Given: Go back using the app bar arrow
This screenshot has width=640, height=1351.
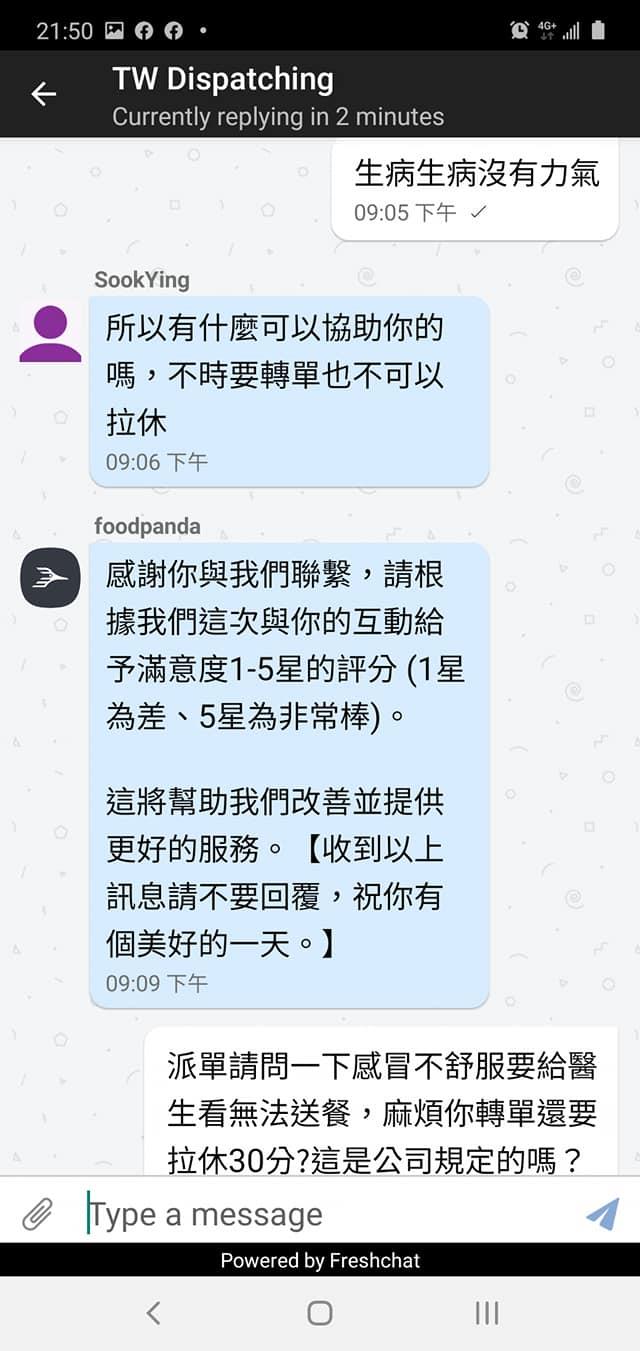Looking at the screenshot, I should tap(44, 94).
